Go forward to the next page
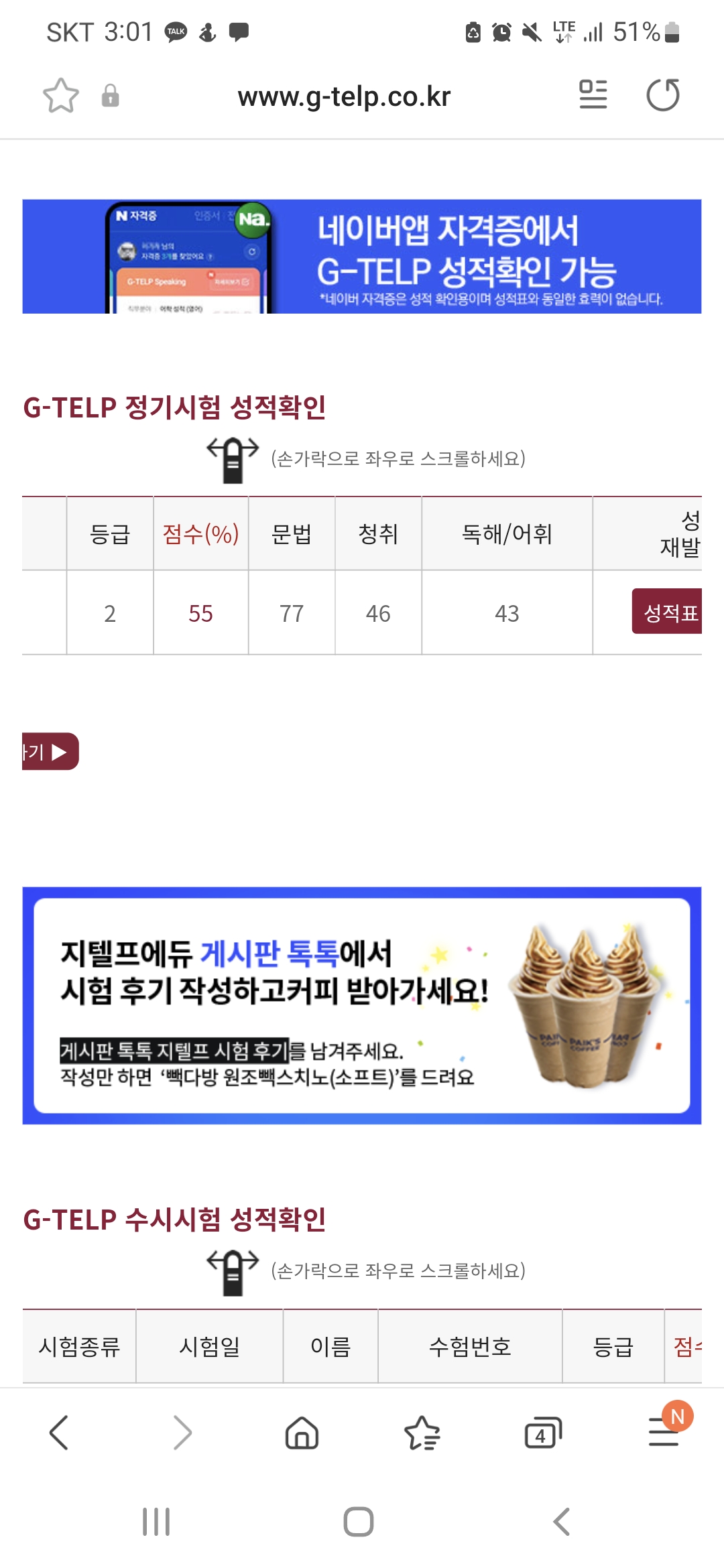The image size is (724, 1568). (182, 1433)
